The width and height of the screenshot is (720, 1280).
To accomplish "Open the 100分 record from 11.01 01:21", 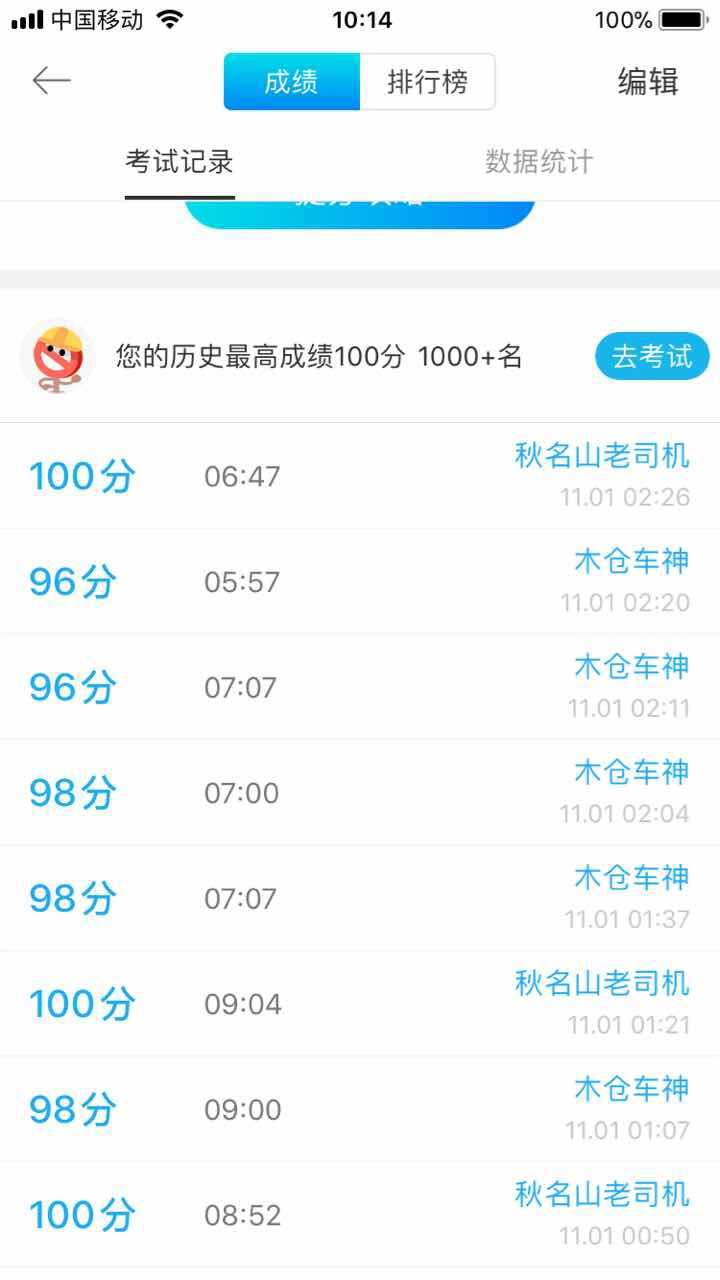I will (x=360, y=1004).
